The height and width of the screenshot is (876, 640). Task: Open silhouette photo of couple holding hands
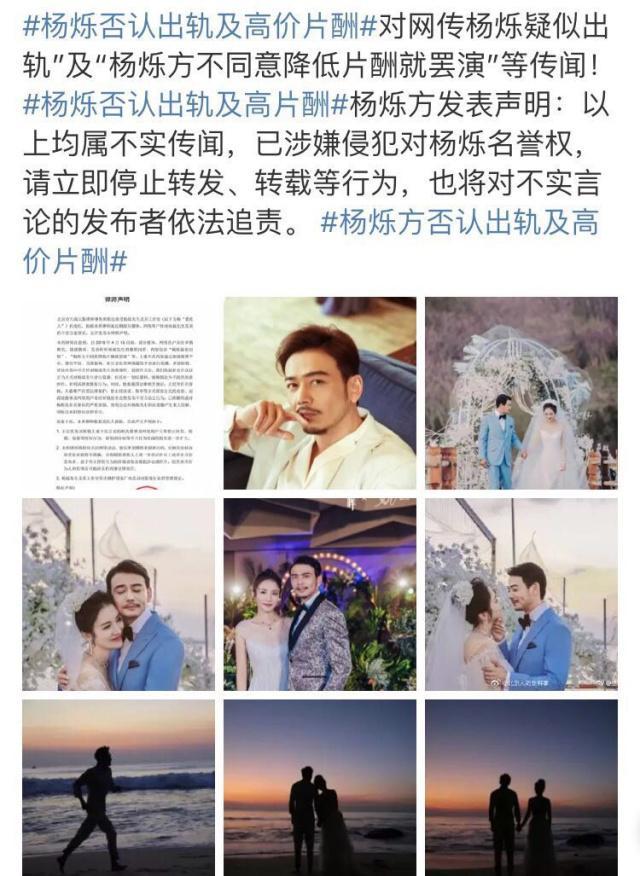click(x=521, y=787)
